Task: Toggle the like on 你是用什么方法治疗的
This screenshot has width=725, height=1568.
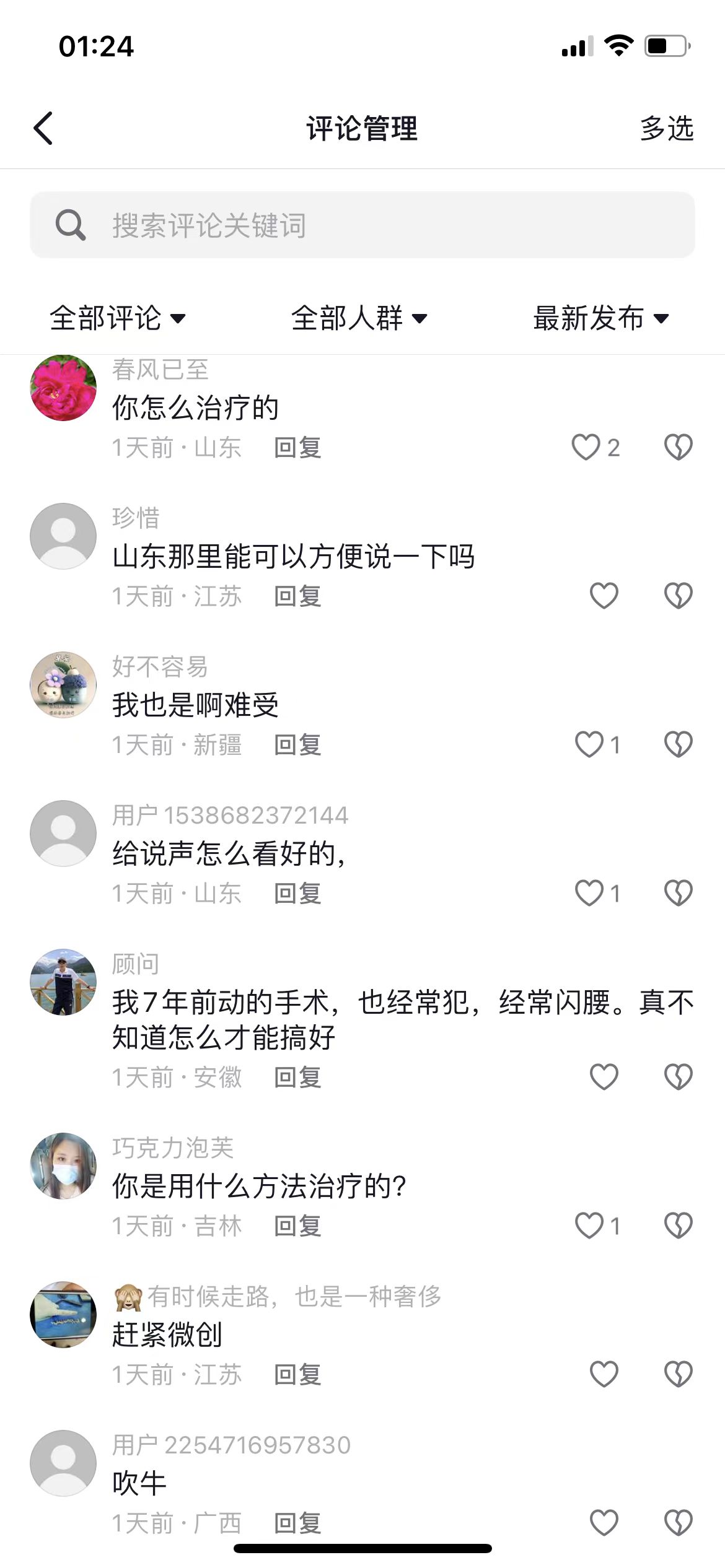Action: pos(588,1226)
